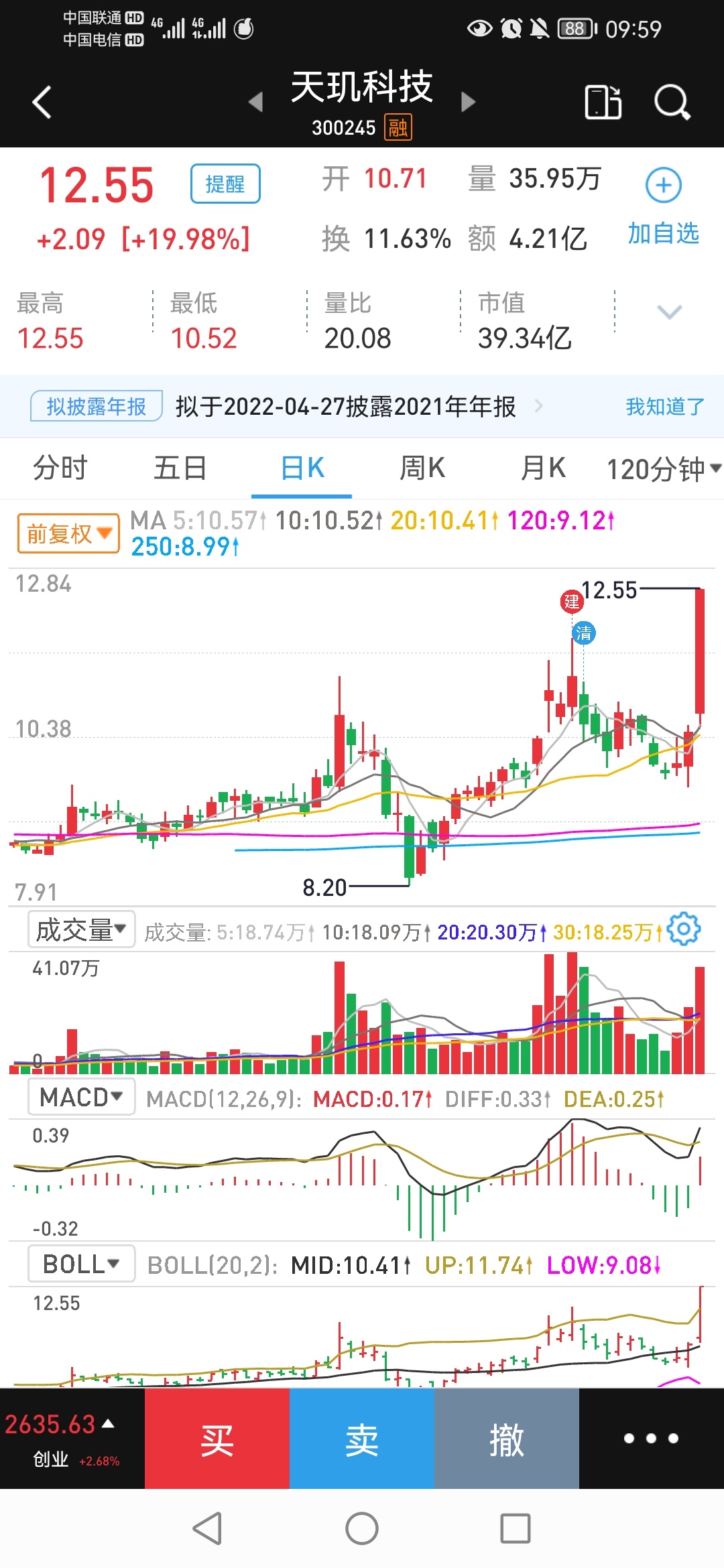The height and width of the screenshot is (1568, 724).
Task: Add stock to watchlist with 加自选
Action: coord(663,206)
